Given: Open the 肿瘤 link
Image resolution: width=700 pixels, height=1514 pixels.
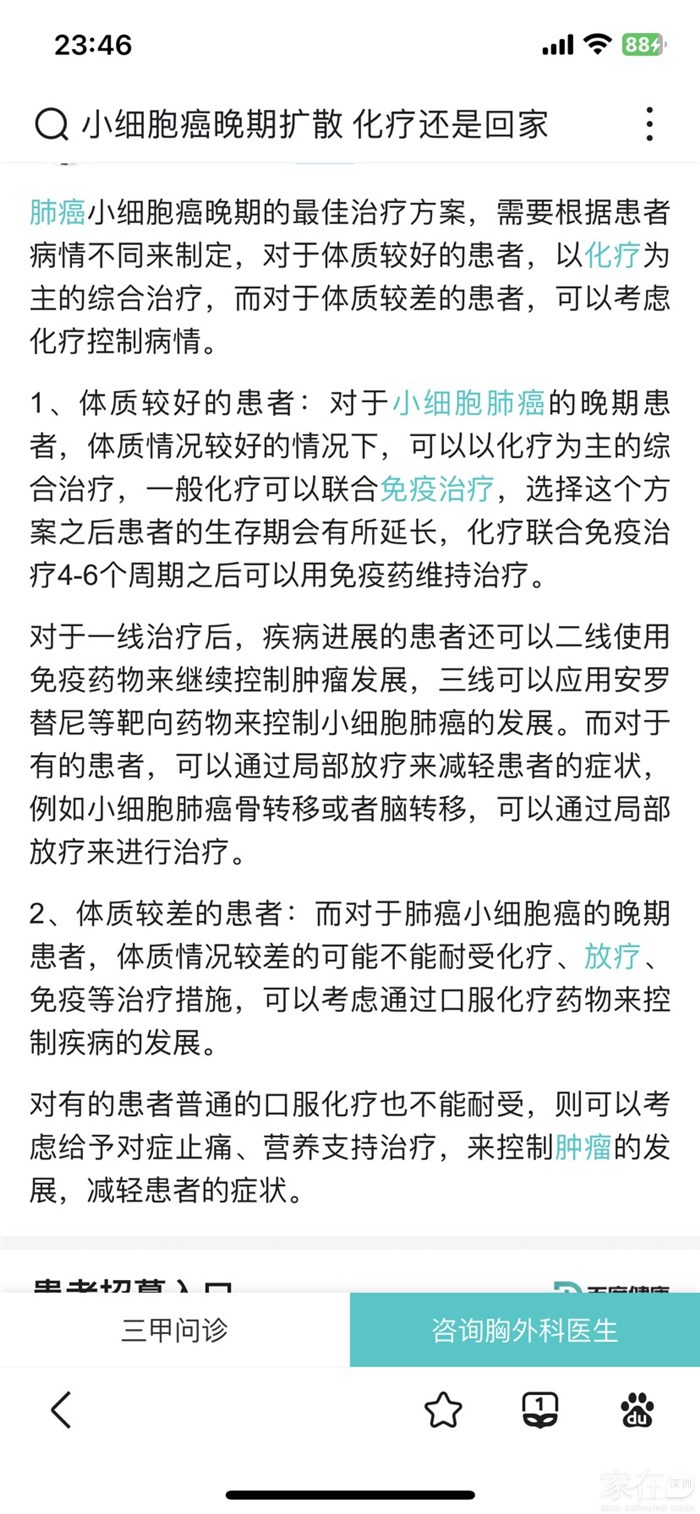Looking at the screenshot, I should [x=584, y=1147].
